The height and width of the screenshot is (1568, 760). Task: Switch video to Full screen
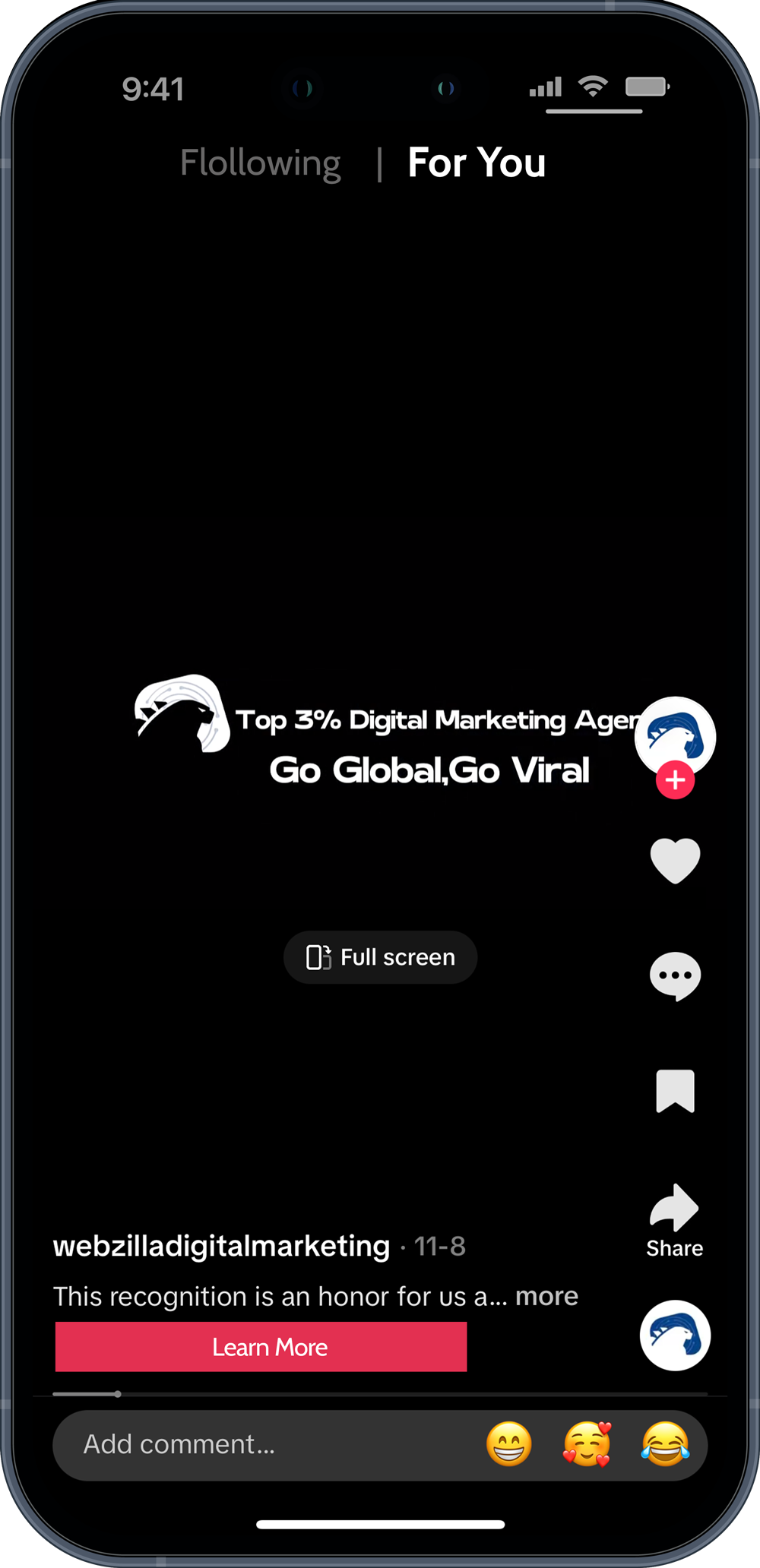click(x=380, y=957)
